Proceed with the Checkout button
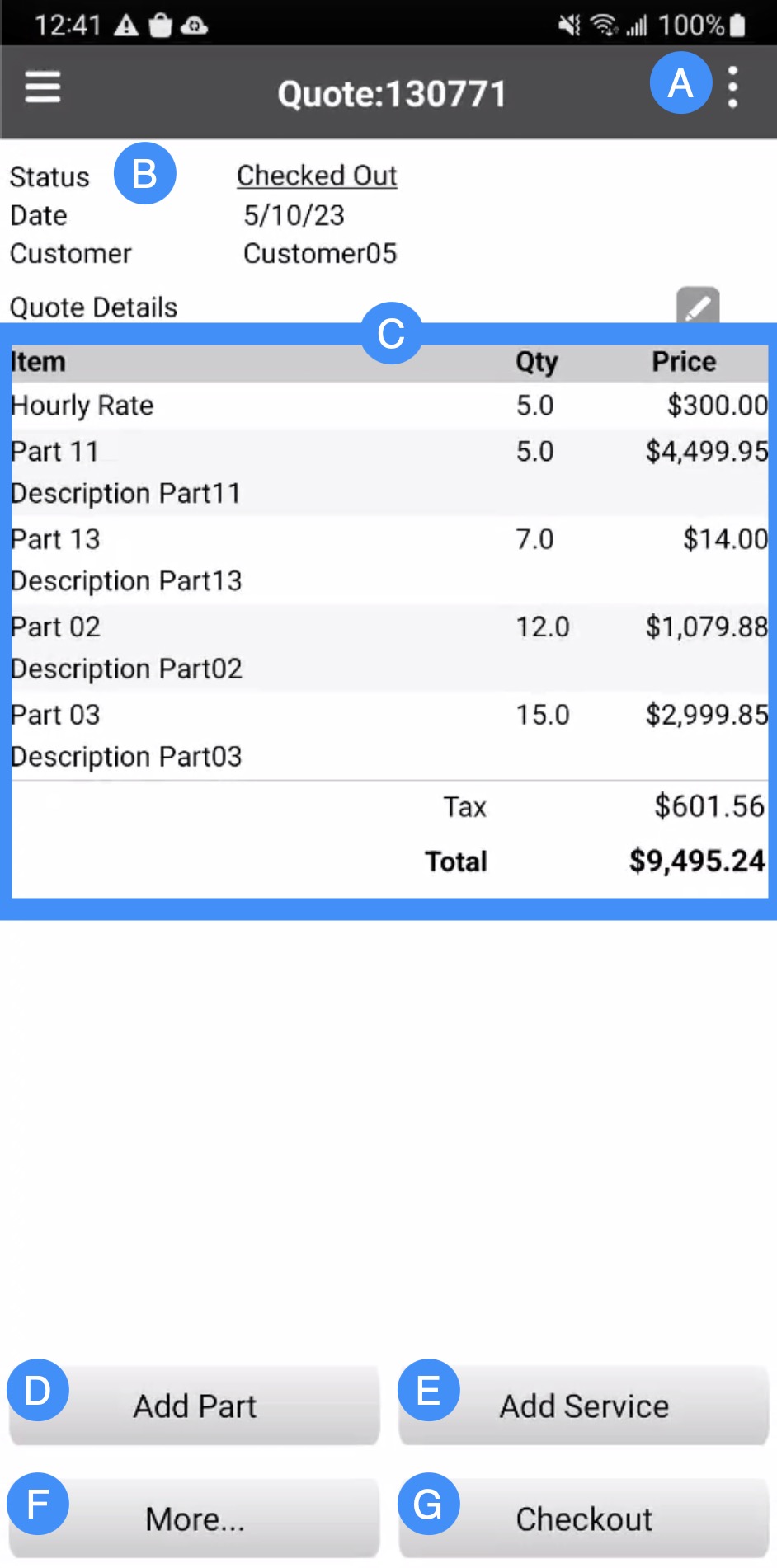This screenshot has width=777, height=1568. (584, 1519)
